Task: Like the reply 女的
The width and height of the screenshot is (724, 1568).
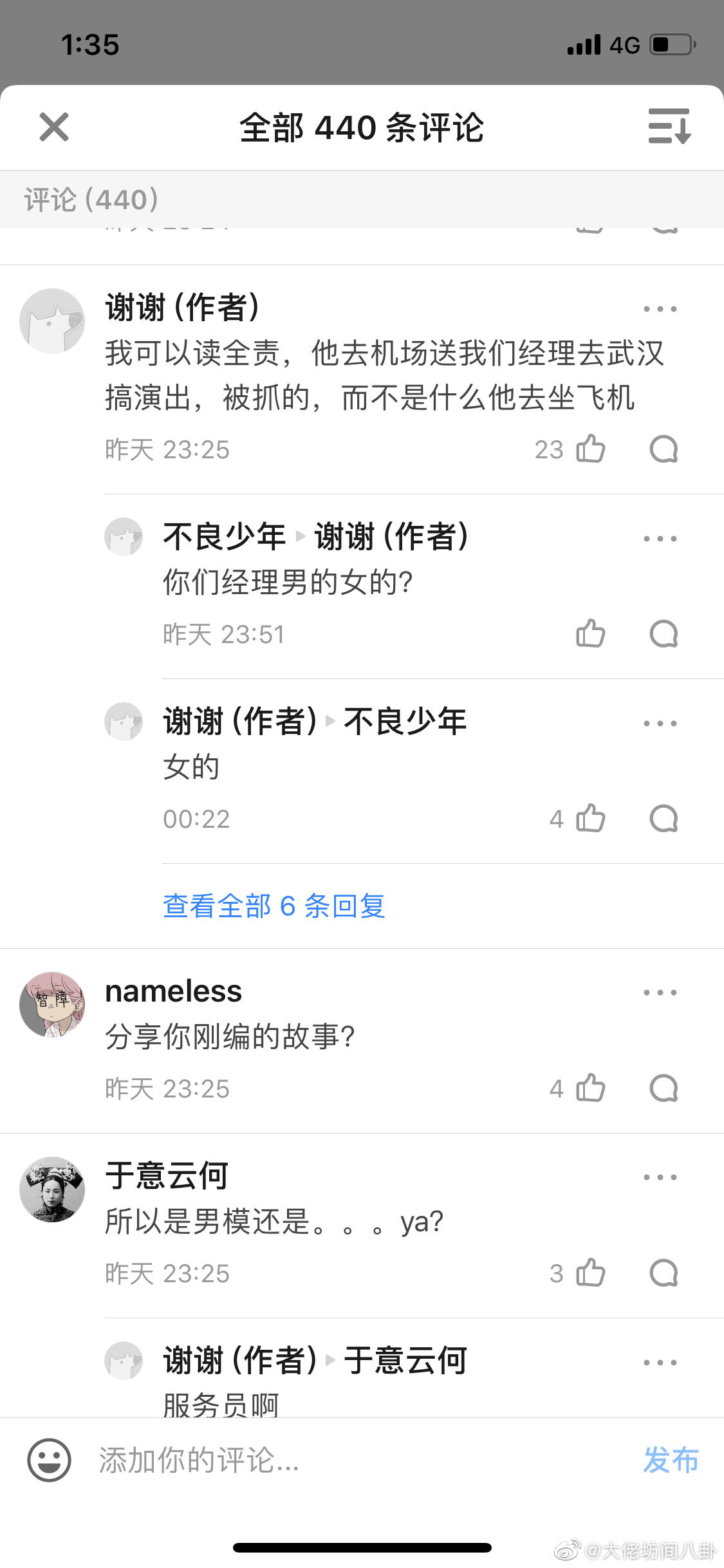Action: point(591,818)
